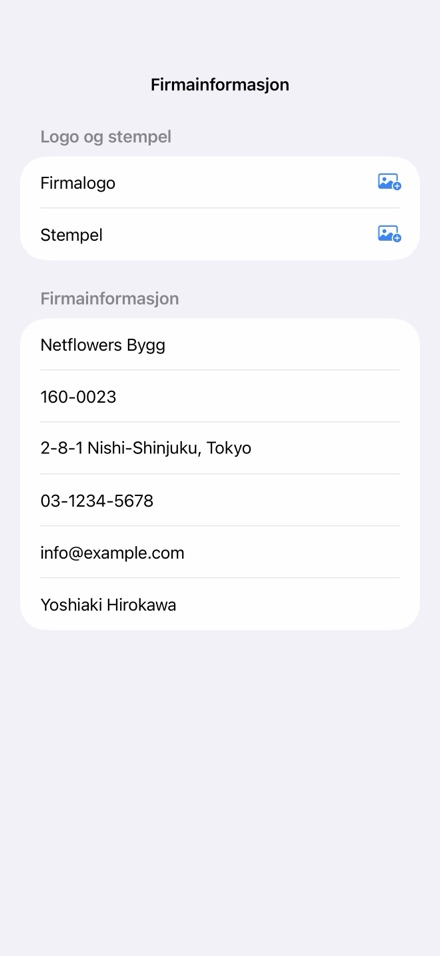Edit the postal code 160-0023
This screenshot has width=440, height=956.
tap(220, 396)
